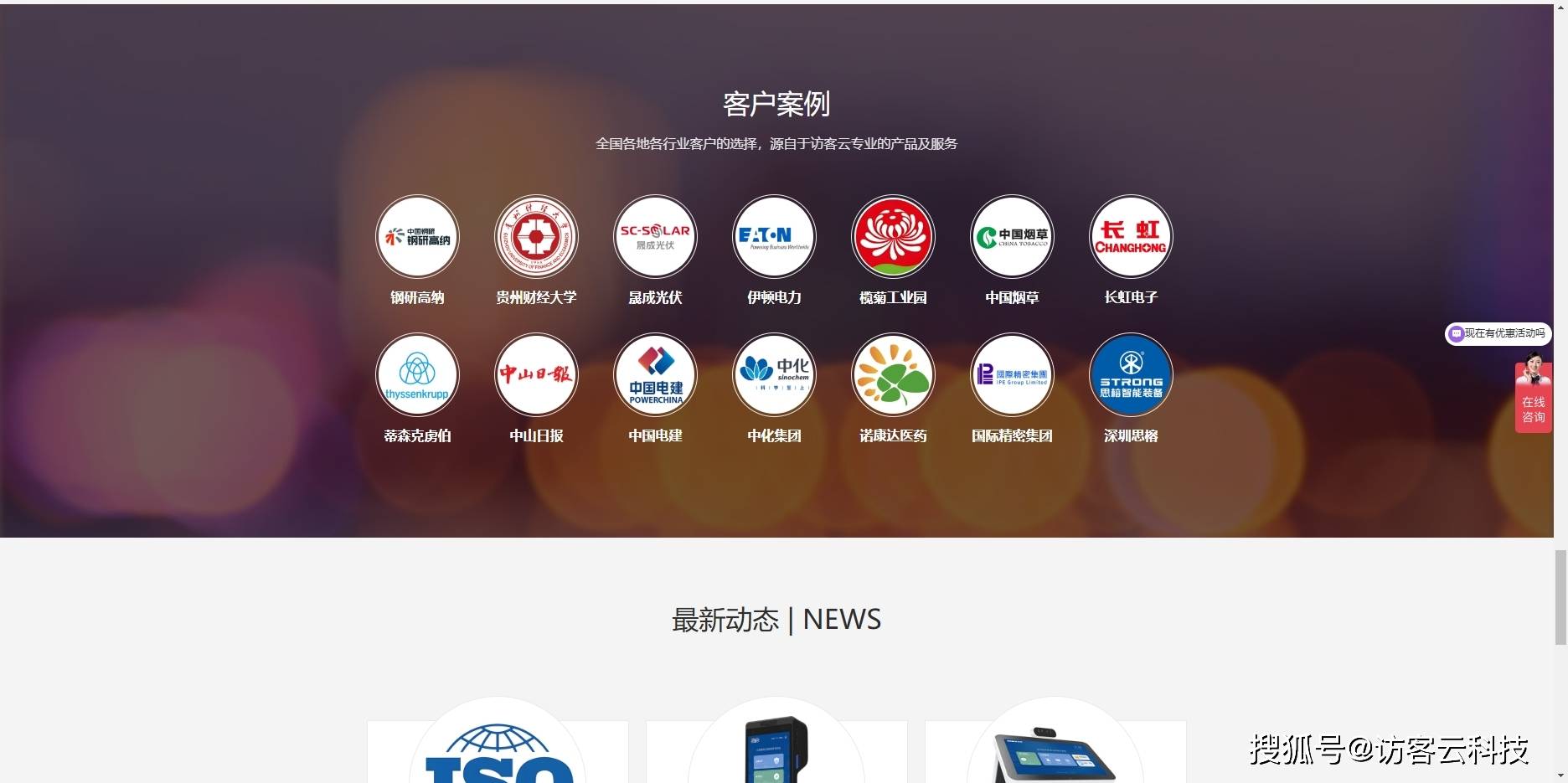Viewport: 1568px width, 783px height.
Task: Open the 蒂森克虏伯 customer case
Action: click(417, 375)
